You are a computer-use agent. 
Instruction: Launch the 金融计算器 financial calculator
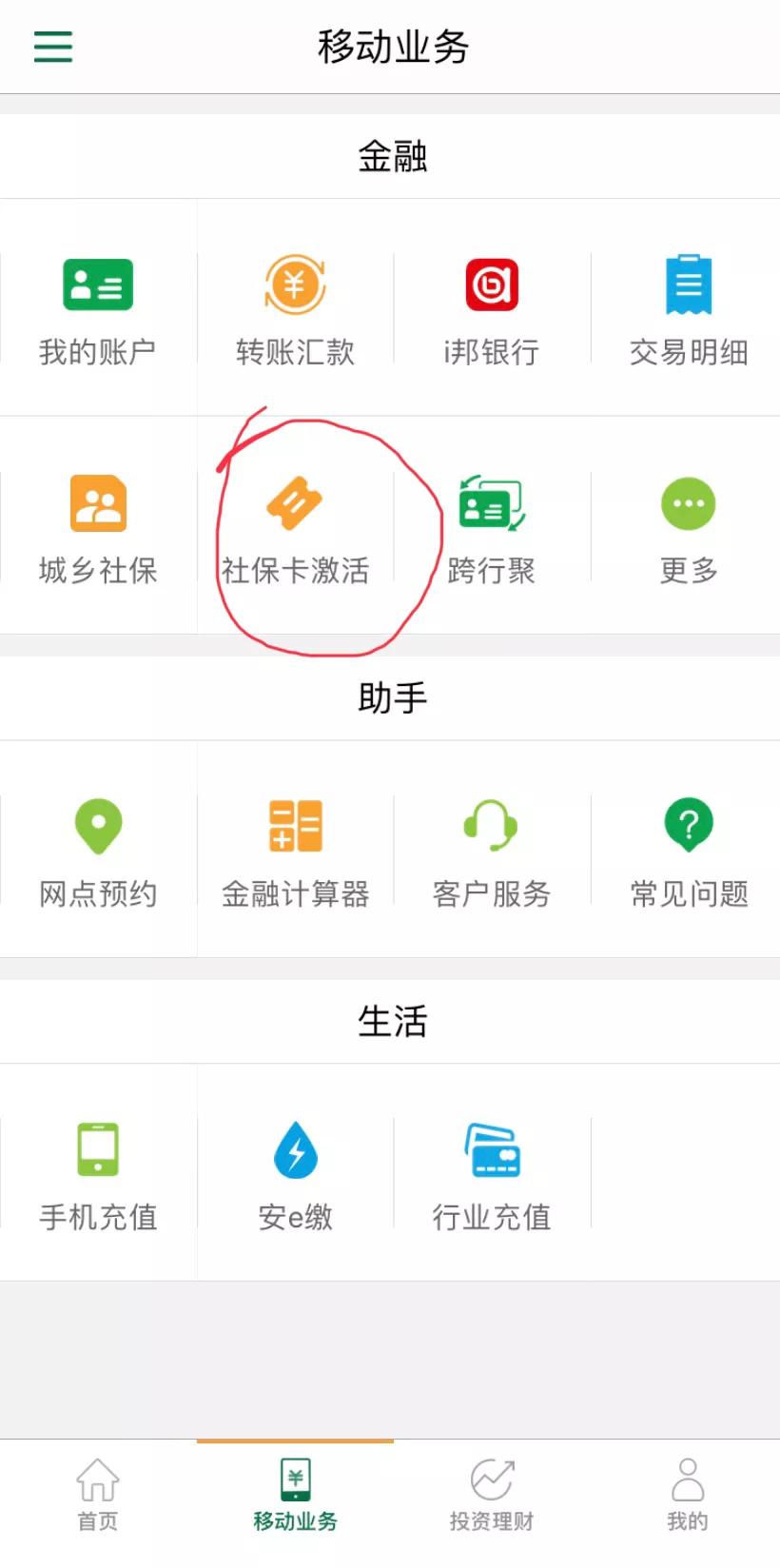click(x=294, y=852)
